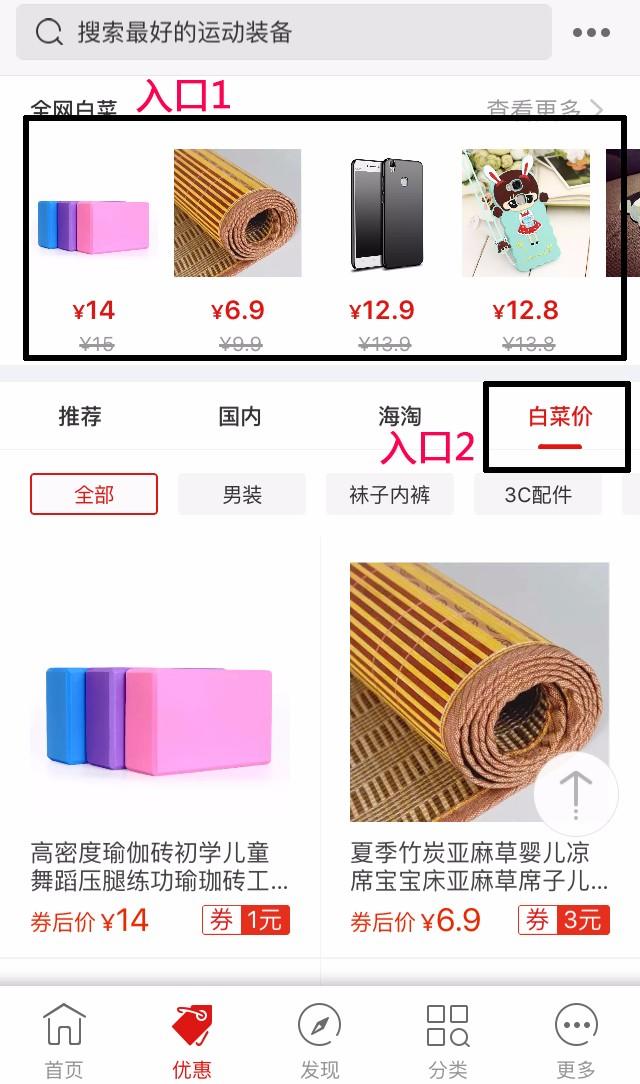Select the 全部 filter chip

click(94, 494)
